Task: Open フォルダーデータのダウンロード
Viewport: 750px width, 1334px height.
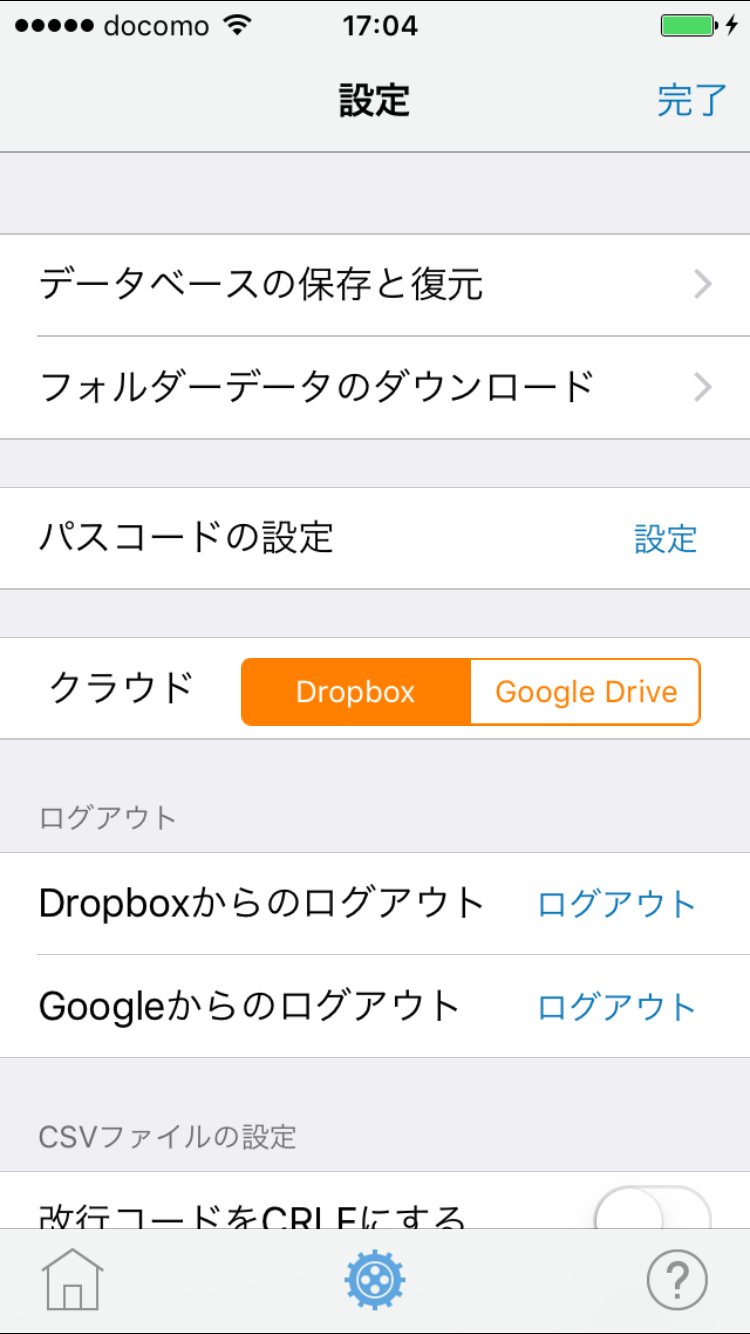Action: pyautogui.click(x=375, y=387)
